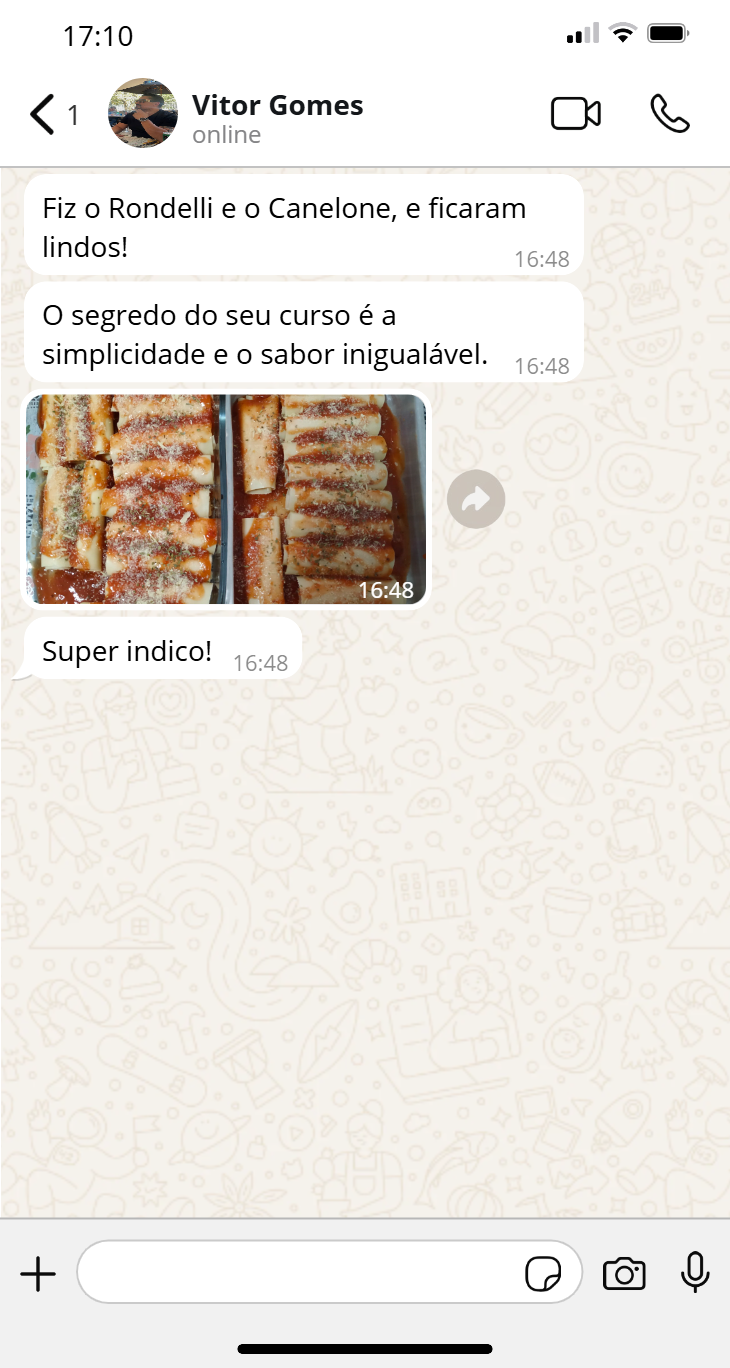730x1368 pixels.
Task: Record a voice message with the microphone
Action: pyautogui.click(x=695, y=1273)
